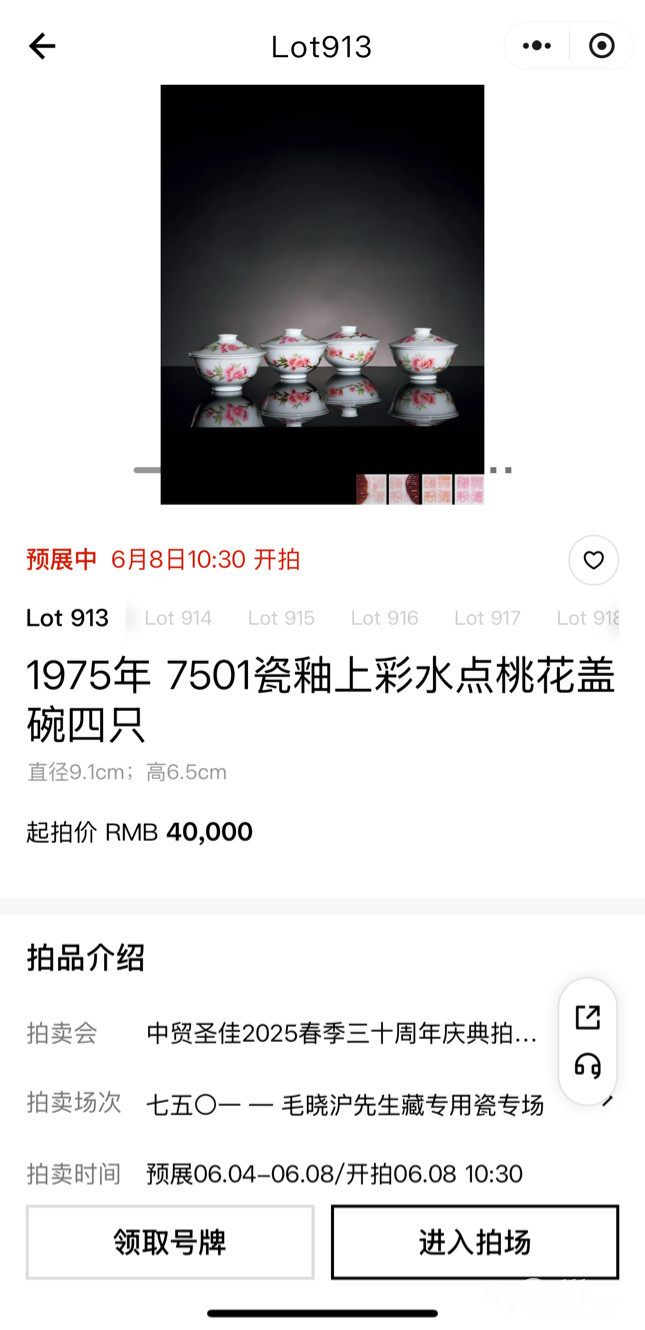Switch to Lot 916
Viewport: 645px width, 1330px height.
(x=384, y=618)
